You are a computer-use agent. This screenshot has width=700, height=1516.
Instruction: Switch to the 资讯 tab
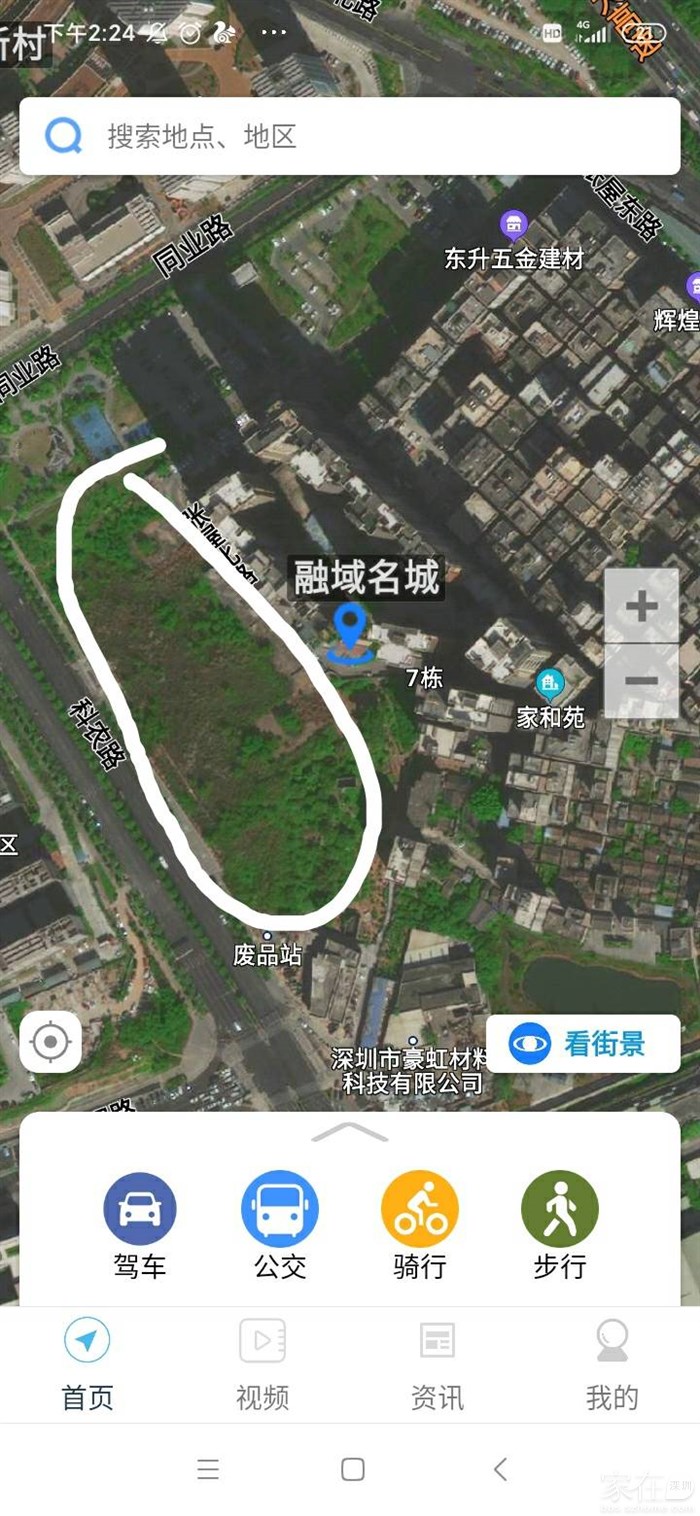point(437,1365)
